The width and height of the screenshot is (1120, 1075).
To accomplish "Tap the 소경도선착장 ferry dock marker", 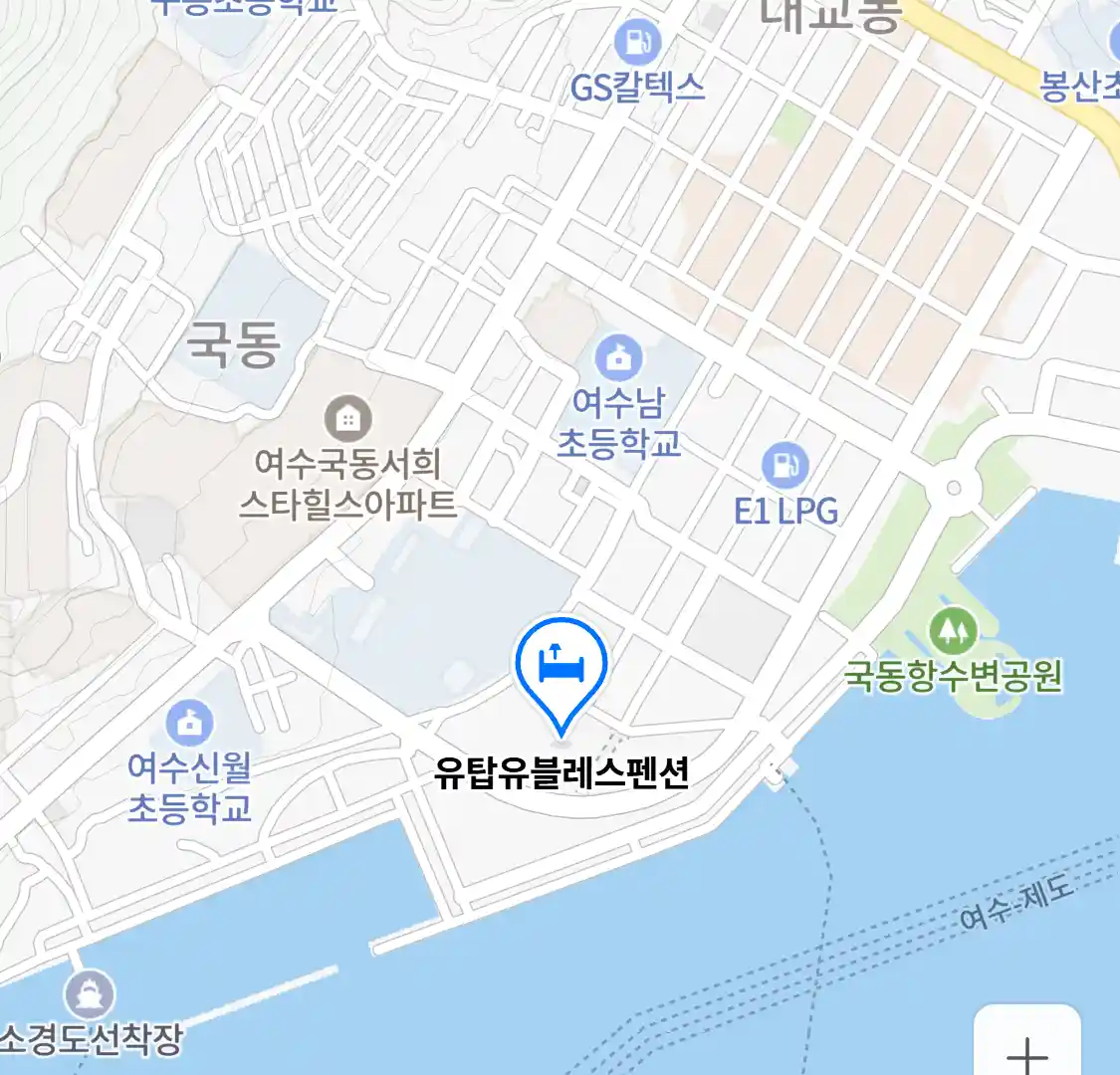I will [90, 994].
